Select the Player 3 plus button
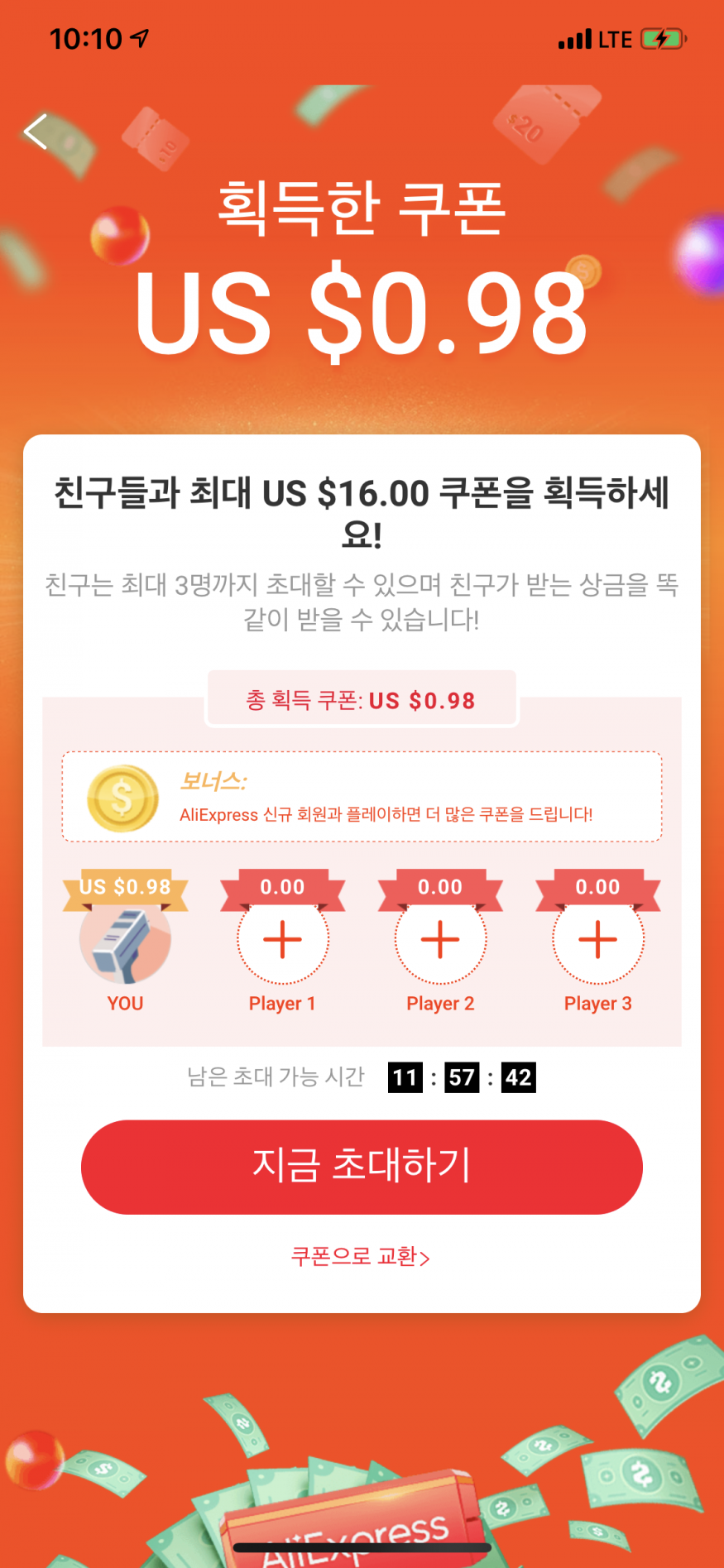This screenshot has width=724, height=1568. click(x=597, y=940)
